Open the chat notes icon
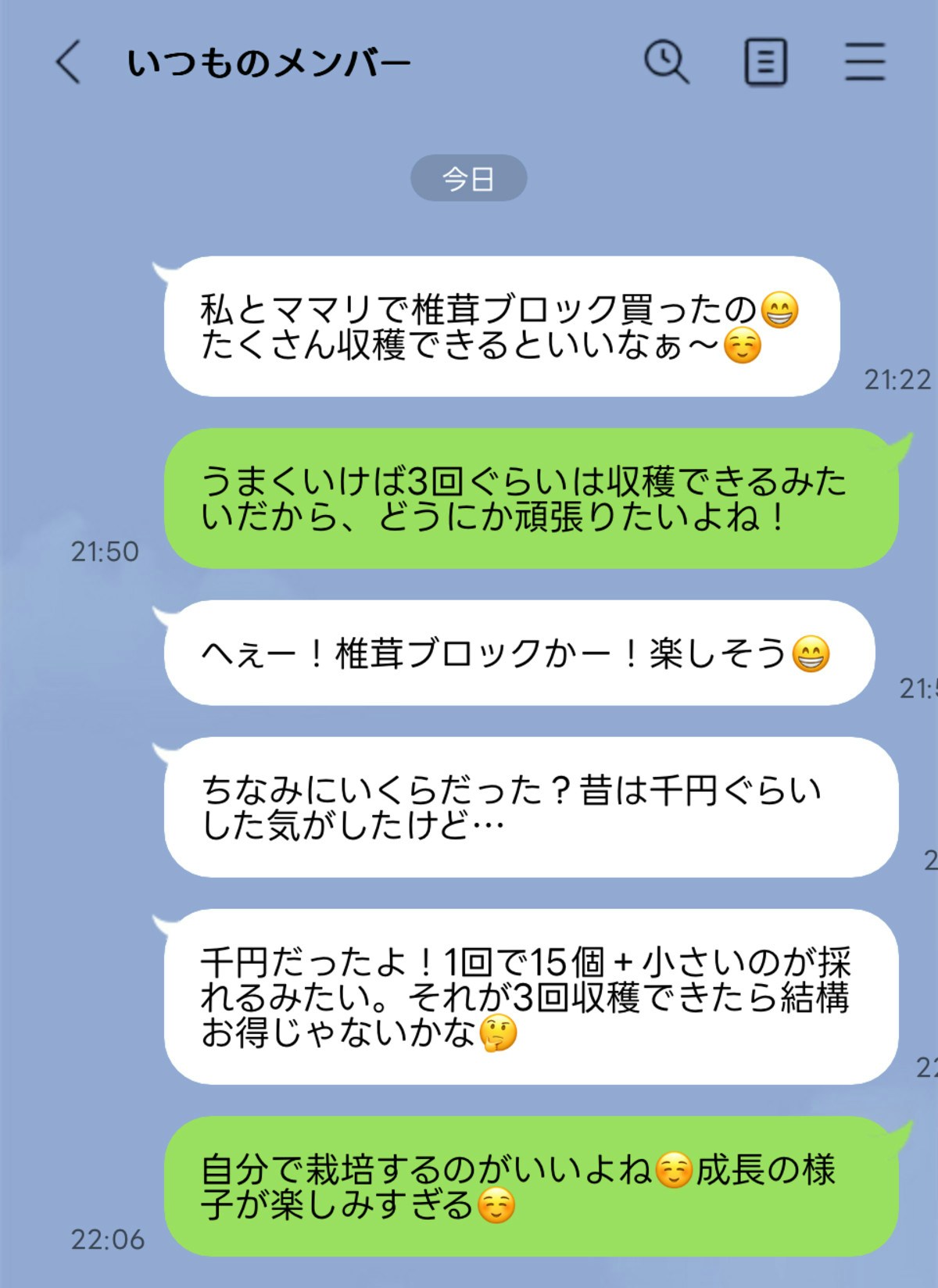The height and width of the screenshot is (1288, 938). pyautogui.click(x=764, y=62)
